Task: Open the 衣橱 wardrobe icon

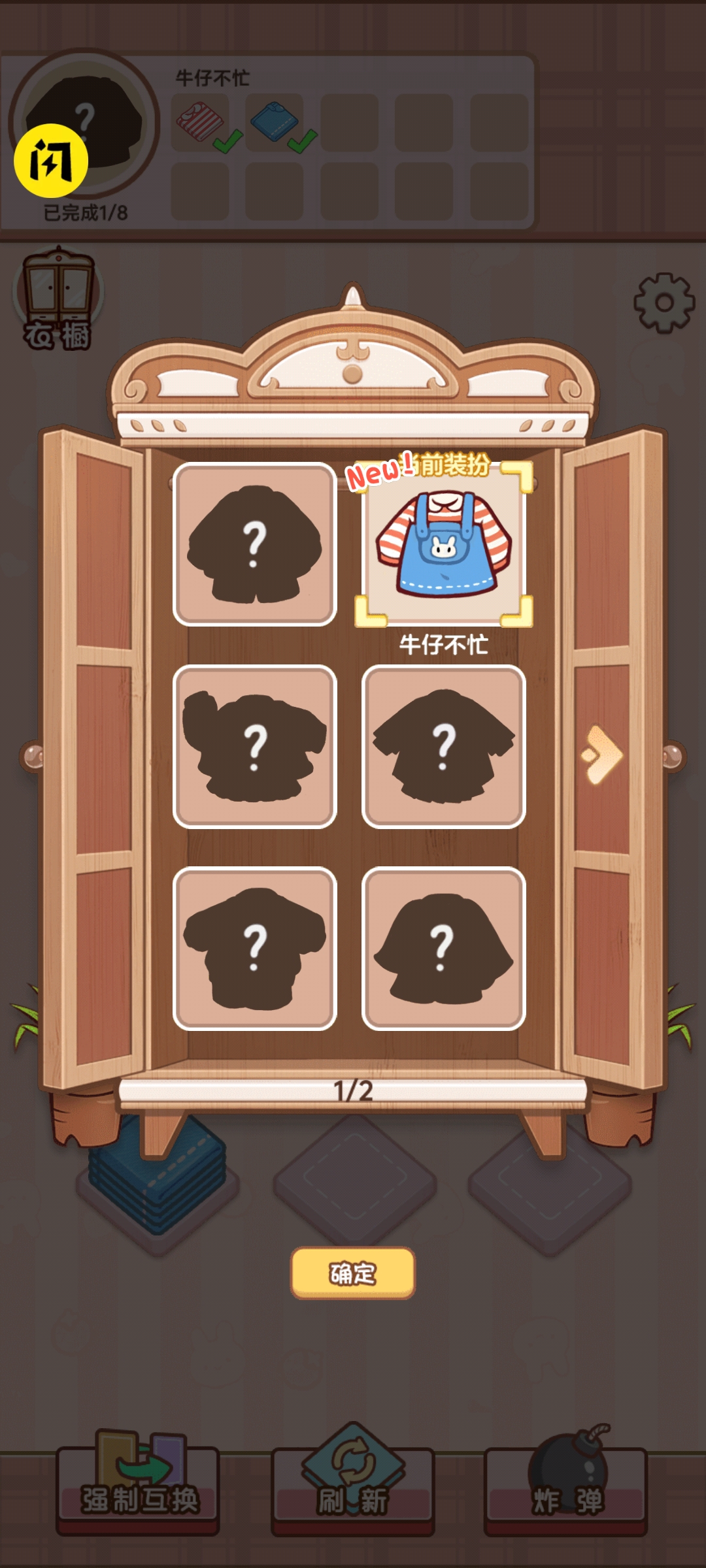Action: (58, 299)
